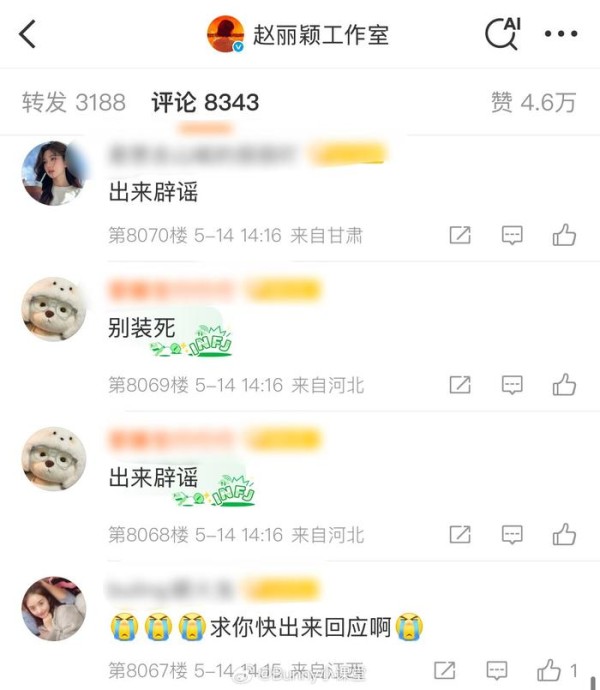Like the 别装死 comment on floor 8069

[564, 385]
